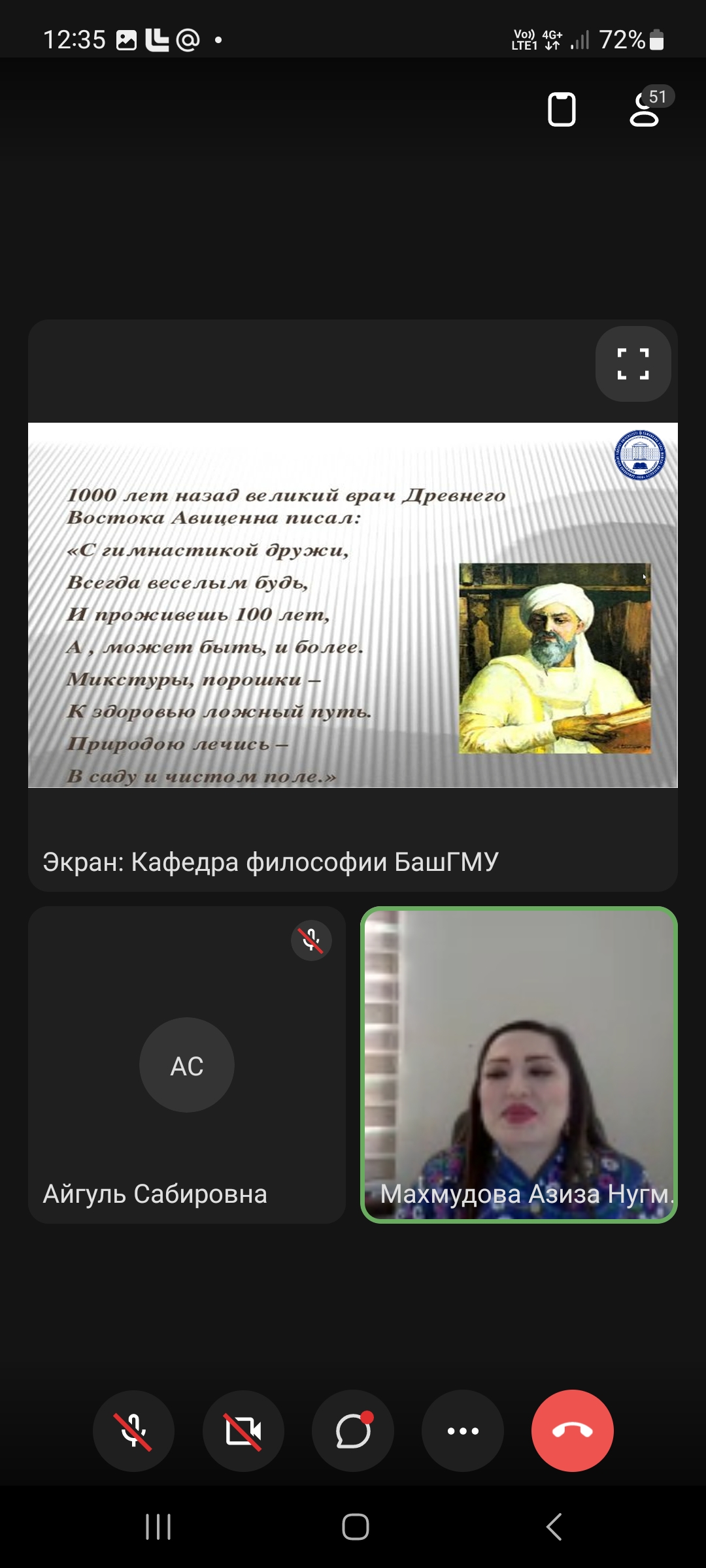706x1568 pixels.
Task: Go back using system navigation
Action: (x=554, y=1527)
